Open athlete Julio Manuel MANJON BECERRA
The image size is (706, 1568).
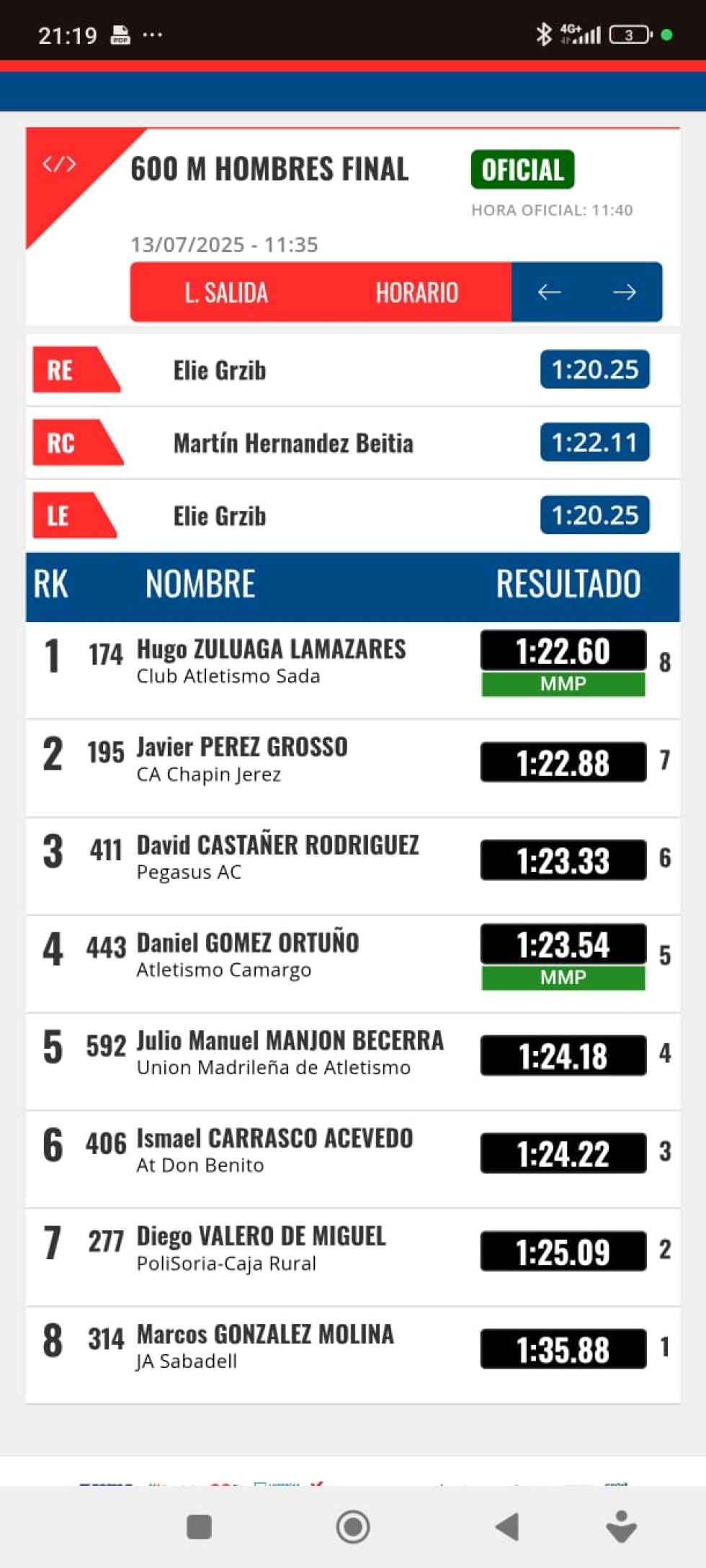point(290,1041)
